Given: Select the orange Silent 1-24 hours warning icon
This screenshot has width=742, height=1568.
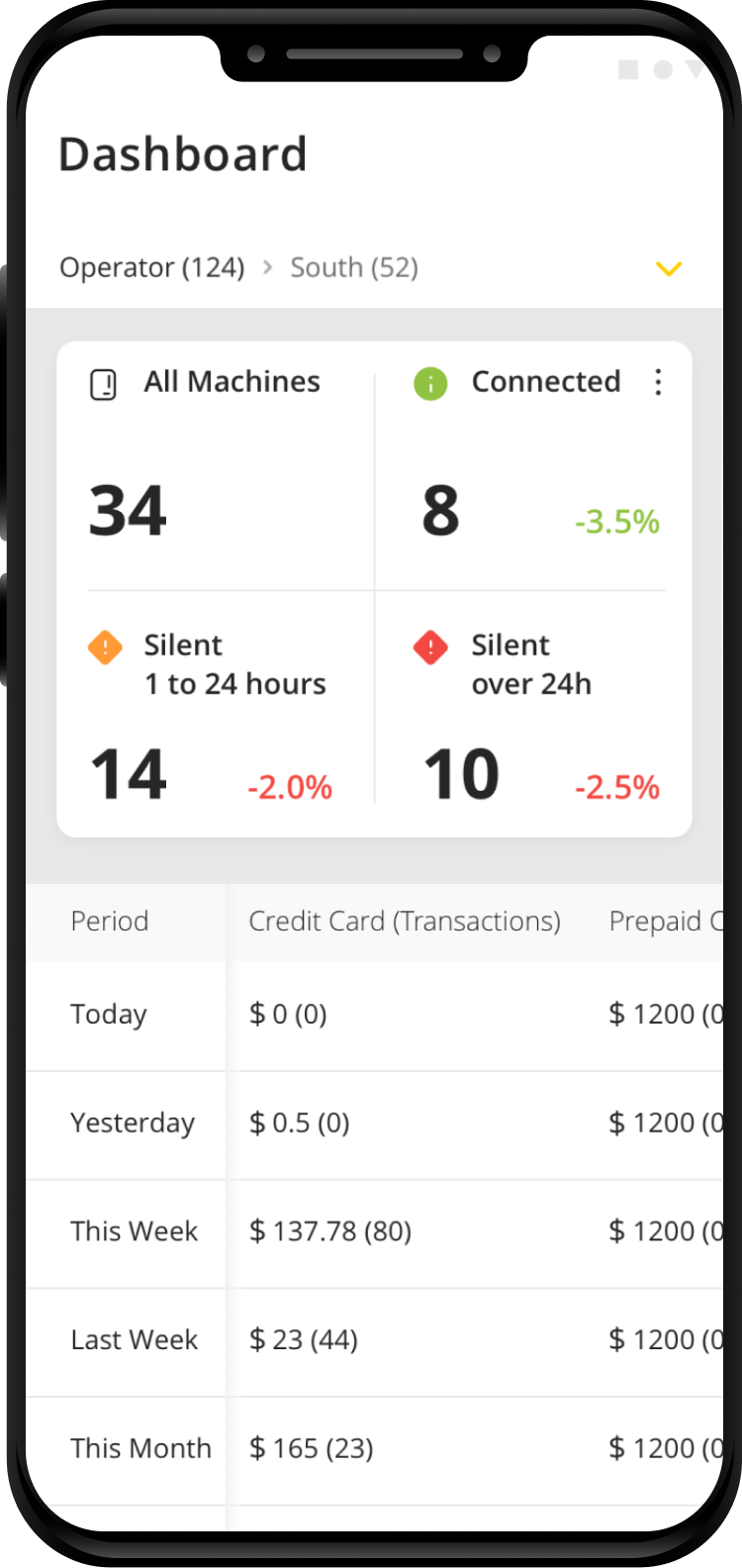Looking at the screenshot, I should [x=104, y=645].
